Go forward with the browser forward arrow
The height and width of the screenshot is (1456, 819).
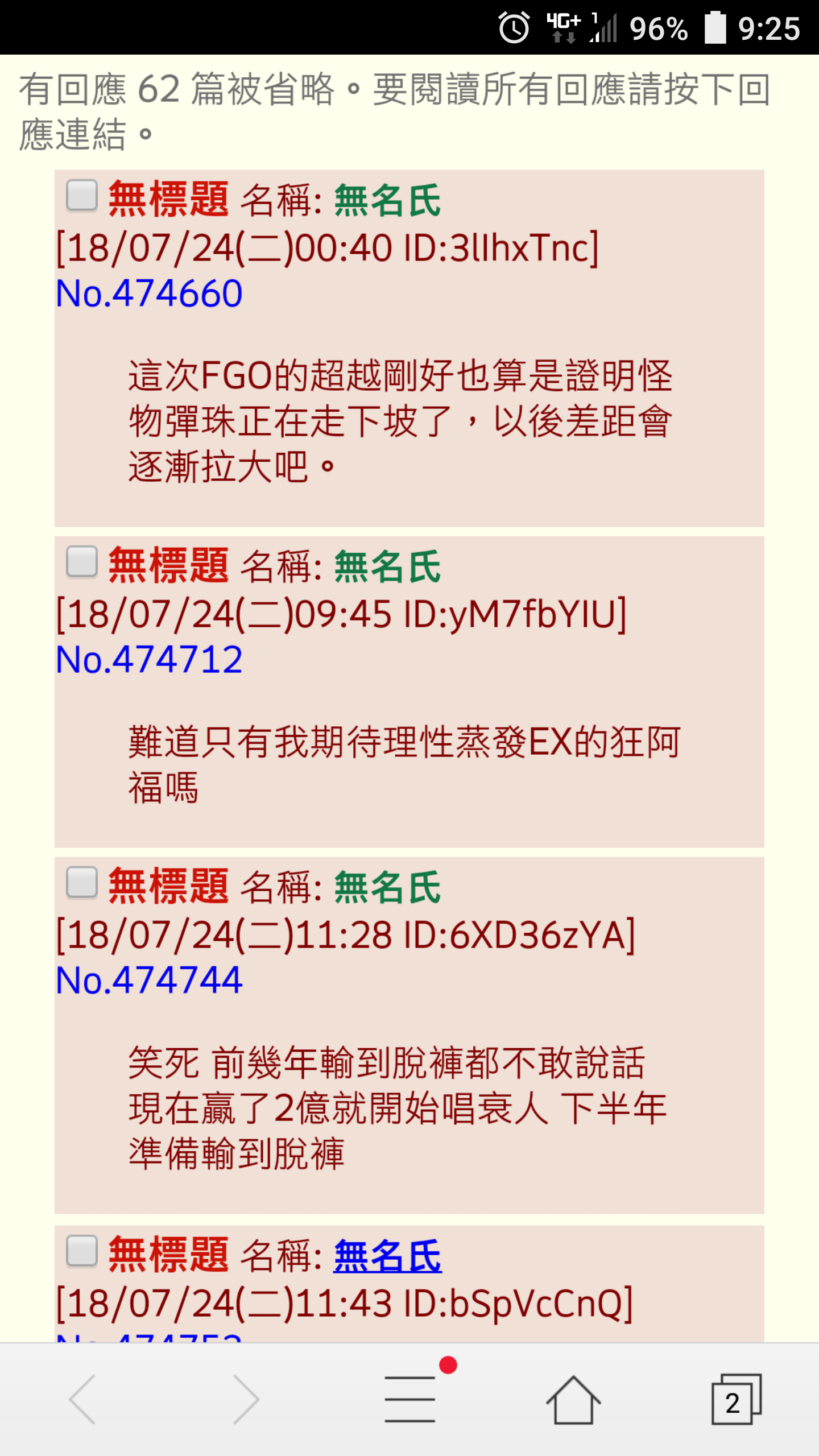pyautogui.click(x=246, y=1400)
